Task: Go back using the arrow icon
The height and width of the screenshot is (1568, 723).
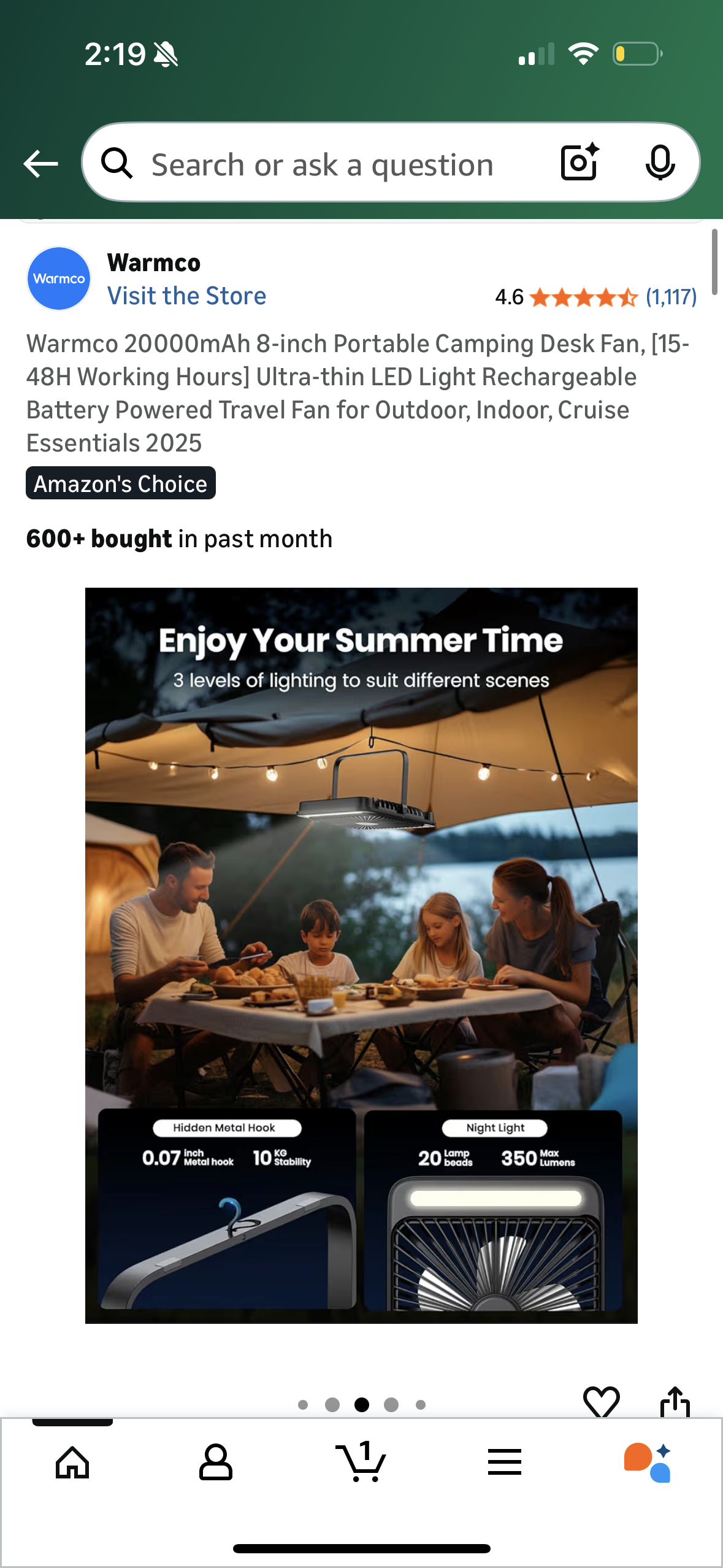Action: click(x=40, y=164)
